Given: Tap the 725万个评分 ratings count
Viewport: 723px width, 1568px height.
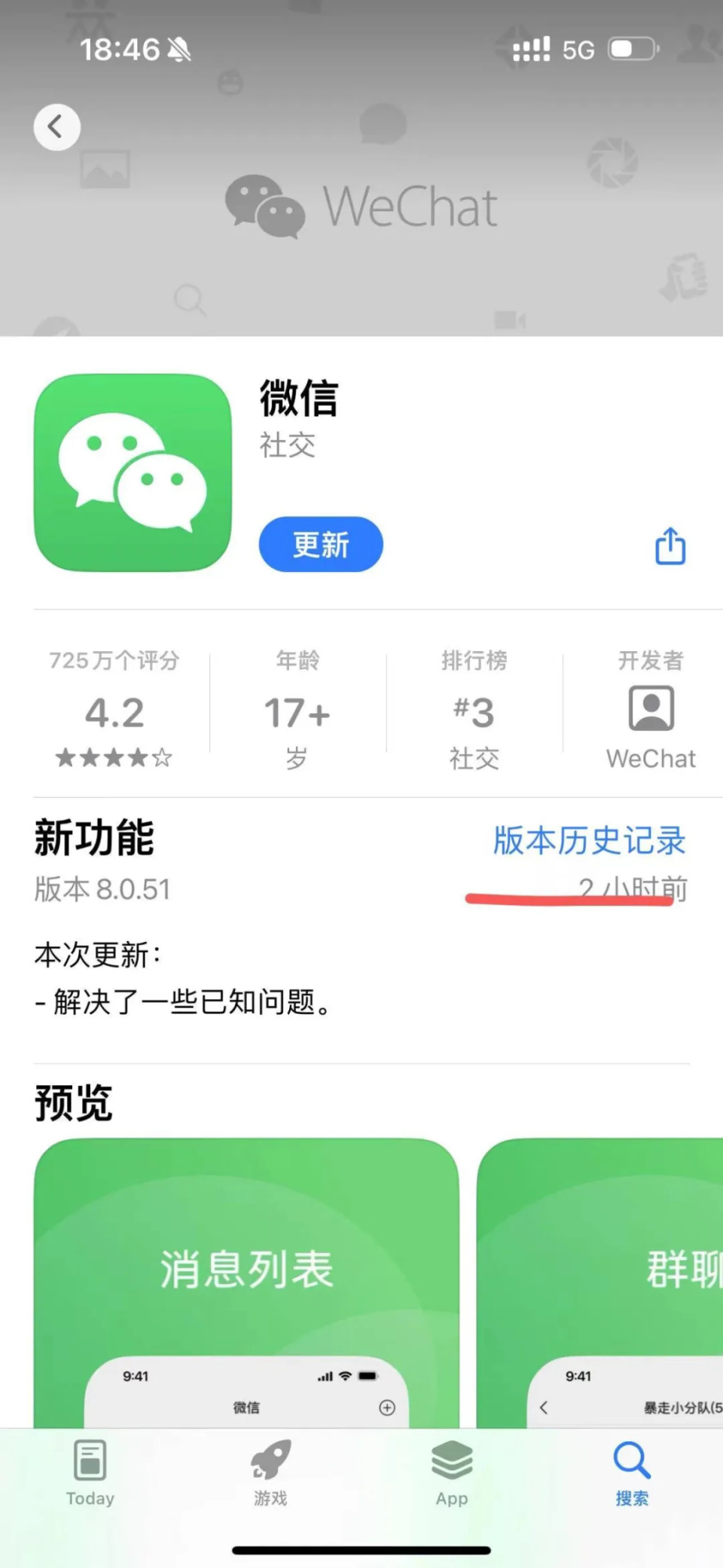Looking at the screenshot, I should [113, 661].
